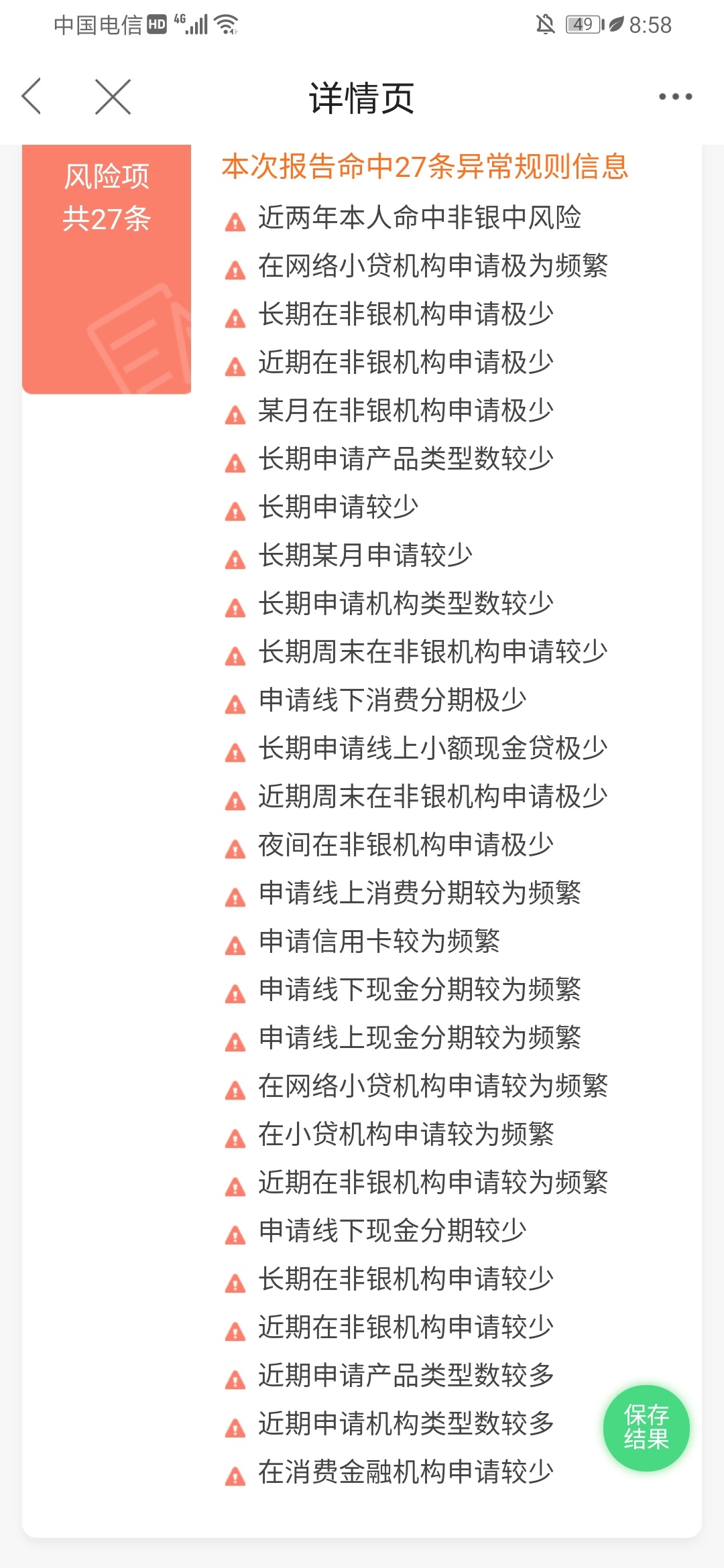
Task: Open the three-dot overflow menu
Action: 675,96
